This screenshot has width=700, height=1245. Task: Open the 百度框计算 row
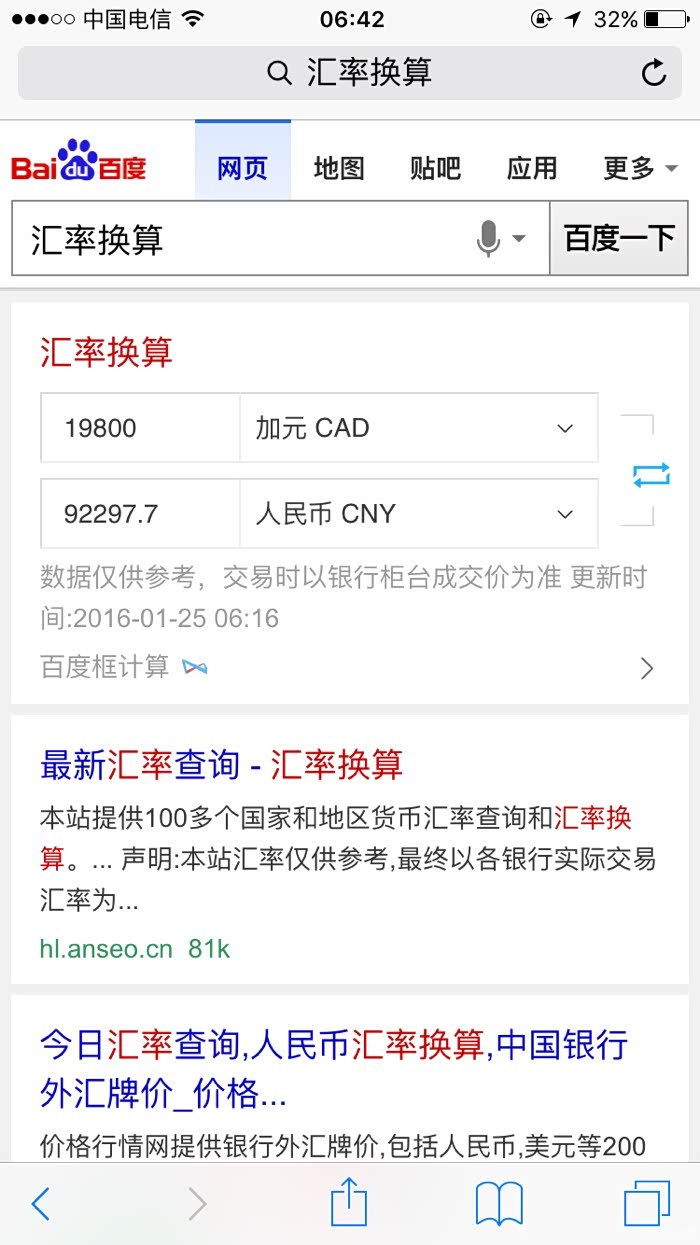(x=349, y=667)
